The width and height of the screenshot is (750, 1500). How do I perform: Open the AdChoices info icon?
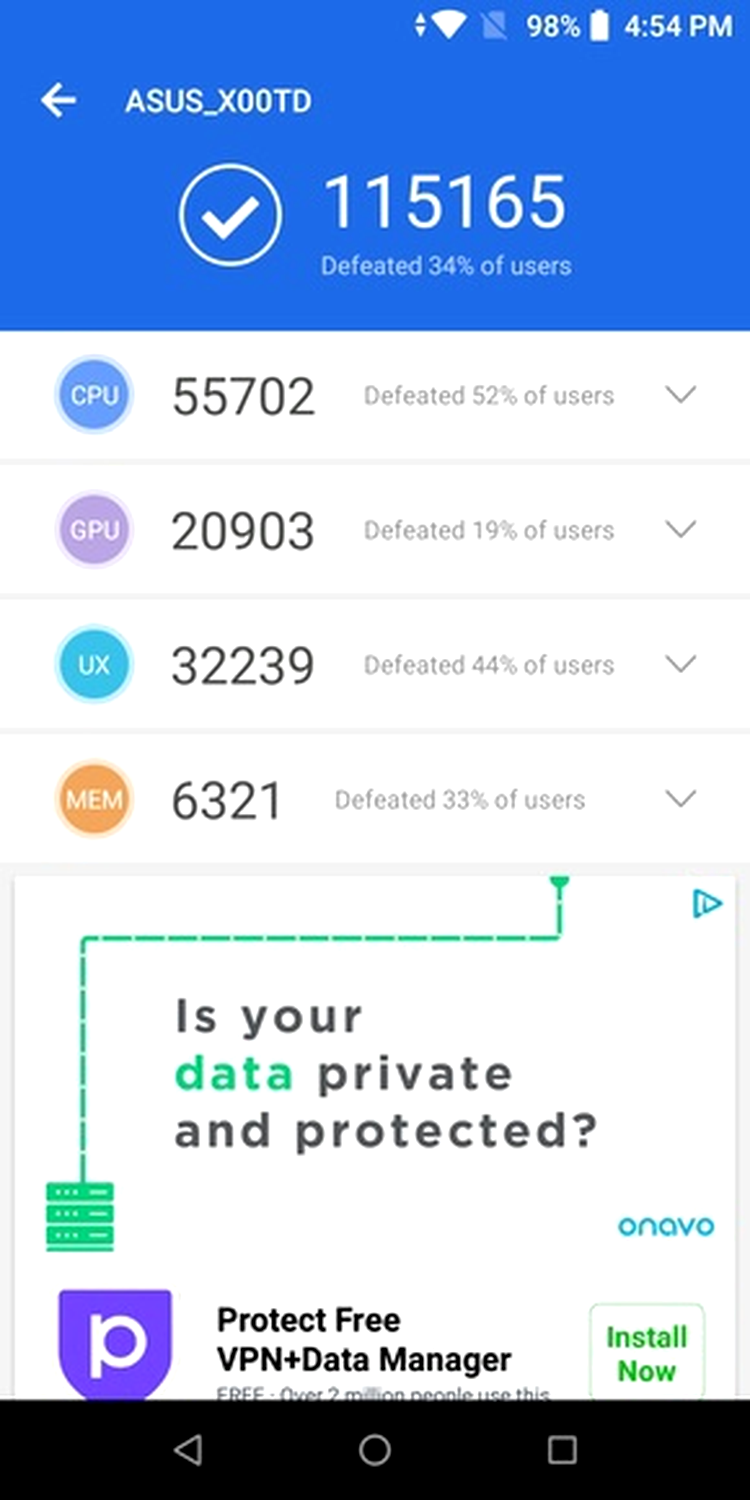[x=707, y=904]
